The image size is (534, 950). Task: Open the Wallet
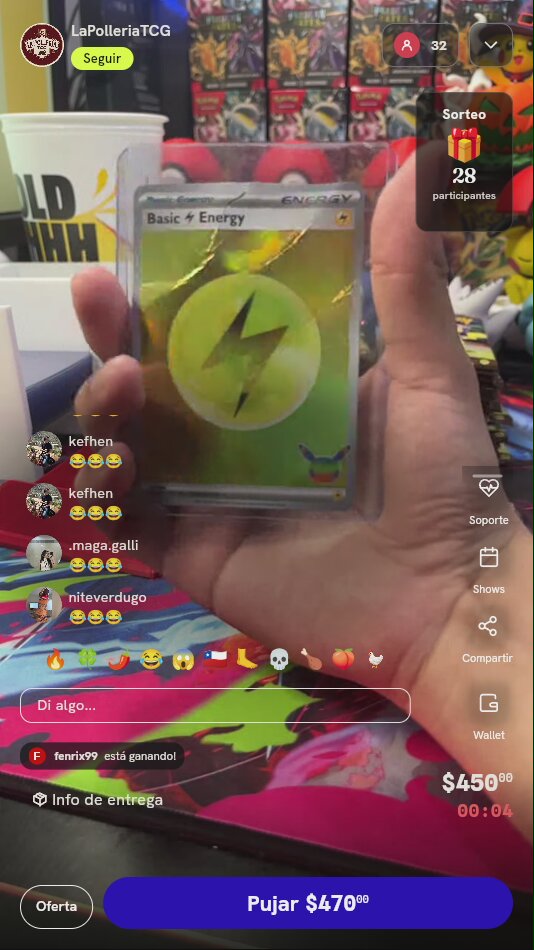tap(489, 703)
